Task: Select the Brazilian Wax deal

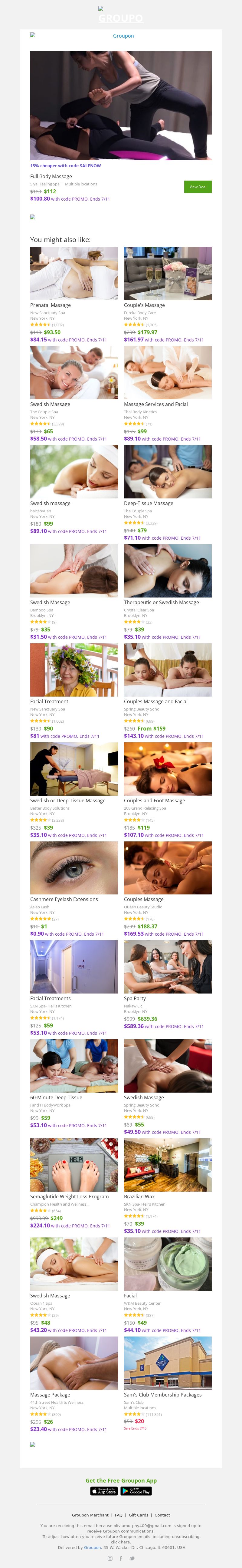Action: click(168, 1164)
